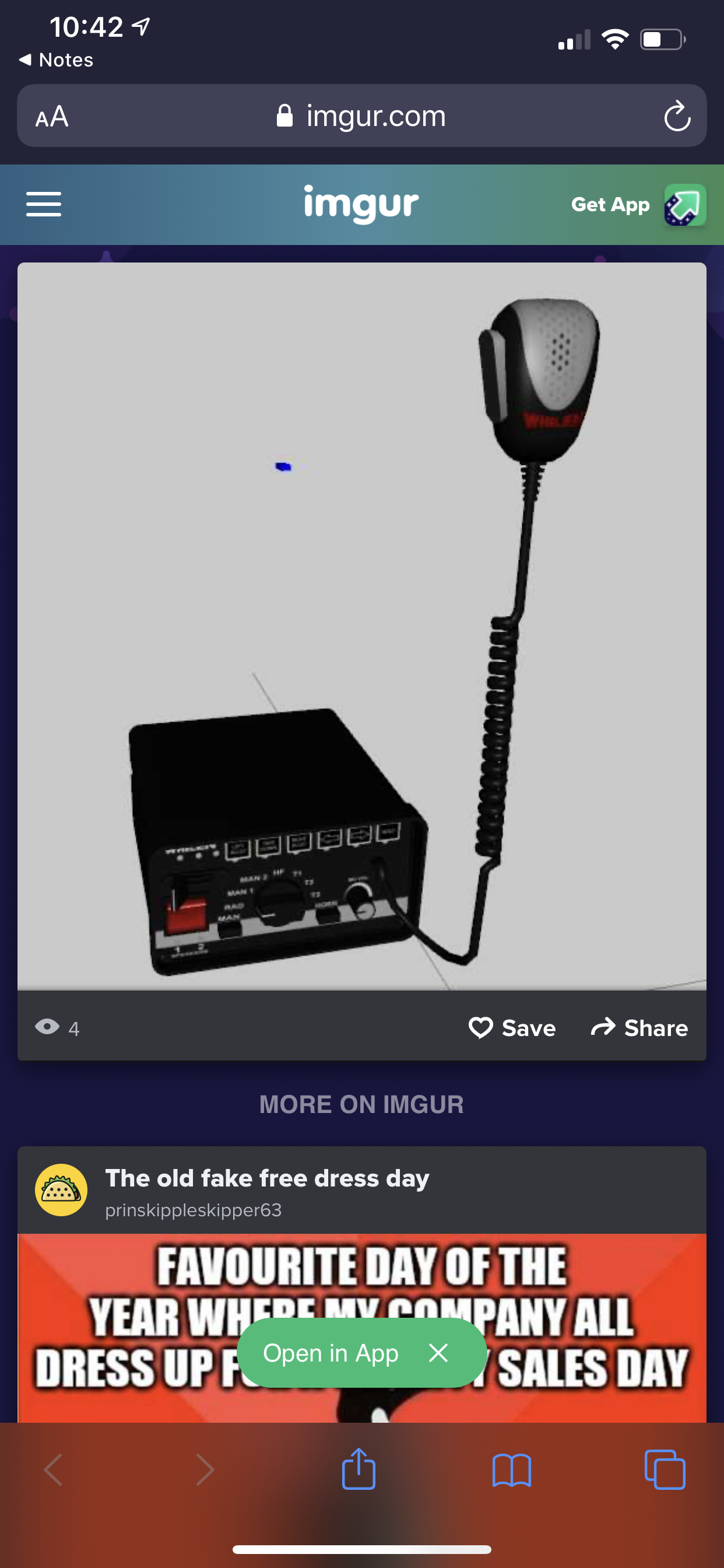This screenshot has height=1568, width=724.
Task: Show open Safari tabs
Action: pos(665,1469)
